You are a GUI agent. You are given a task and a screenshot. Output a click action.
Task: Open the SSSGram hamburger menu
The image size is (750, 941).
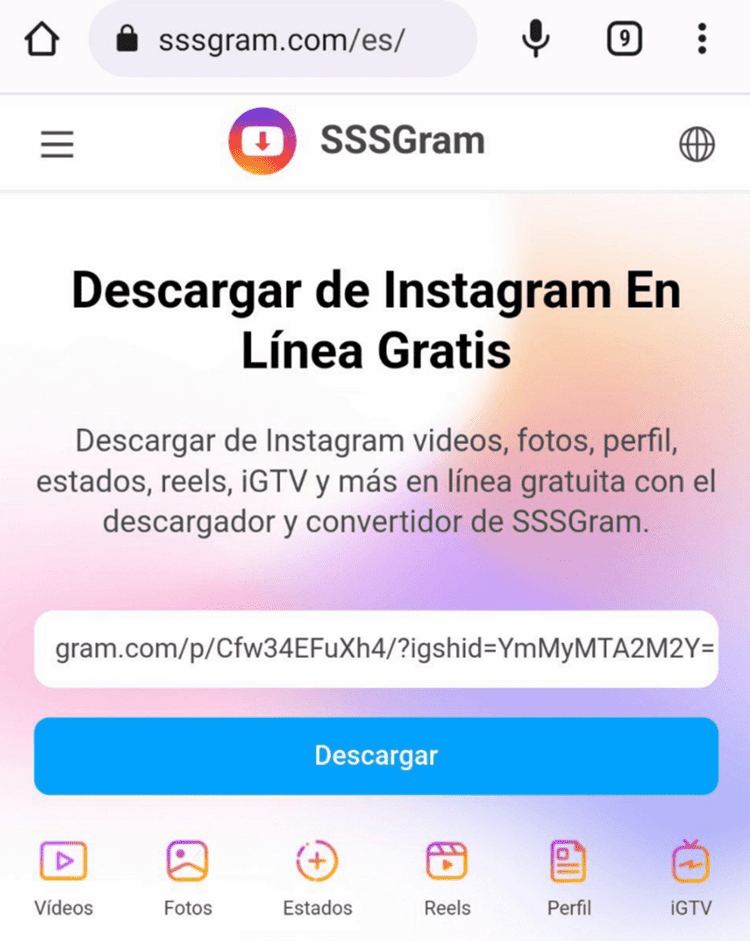pos(57,145)
